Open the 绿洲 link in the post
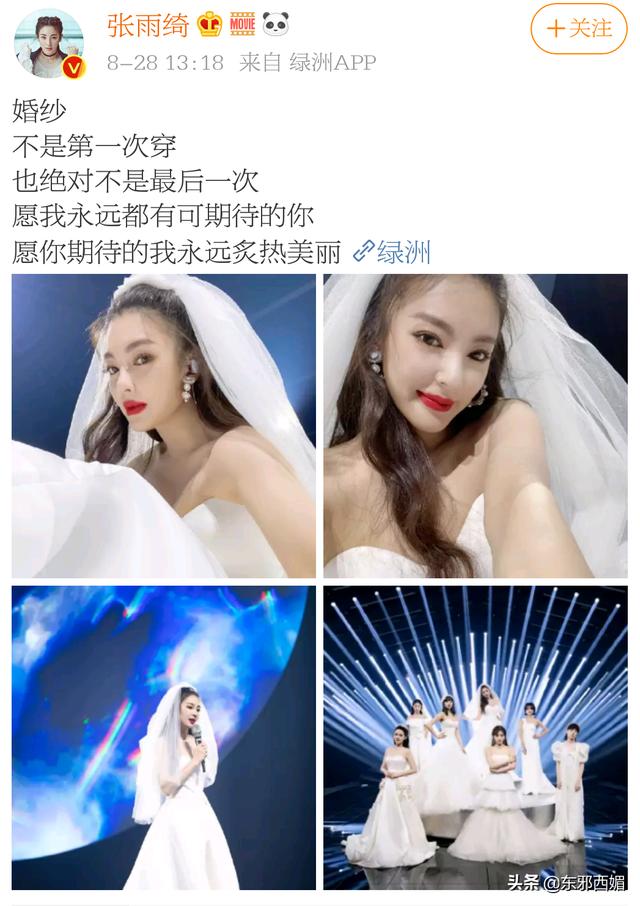This screenshot has width=640, height=906. pos(394,252)
